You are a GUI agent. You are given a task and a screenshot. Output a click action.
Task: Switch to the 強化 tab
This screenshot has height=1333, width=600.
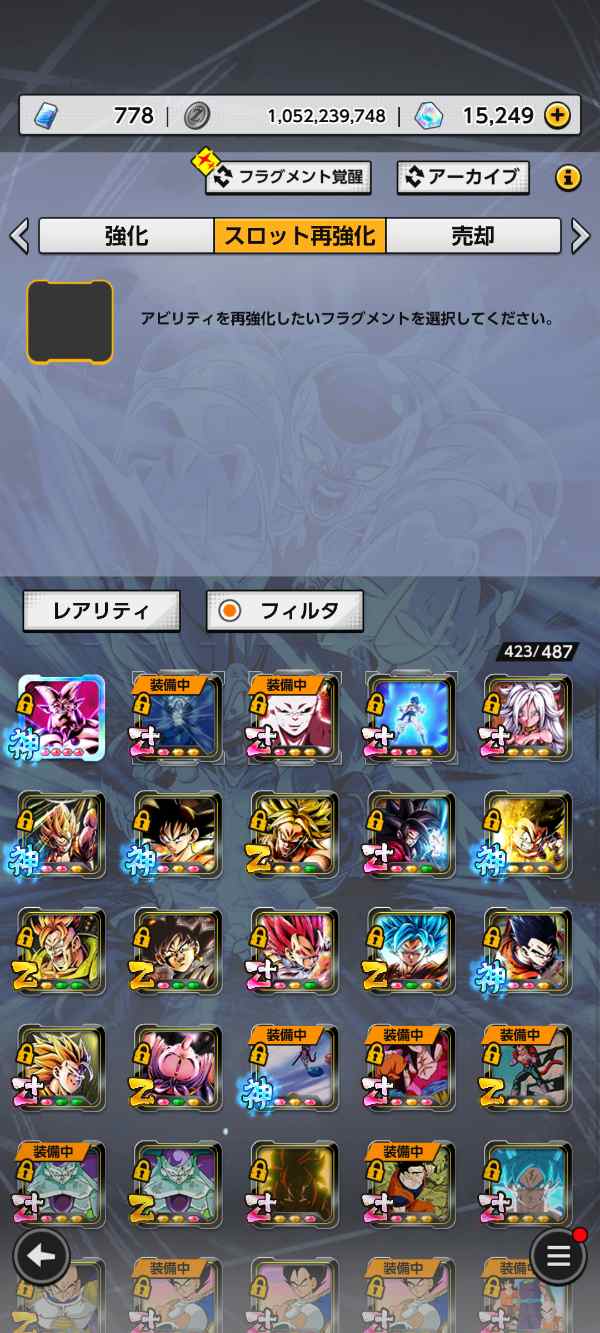127,236
